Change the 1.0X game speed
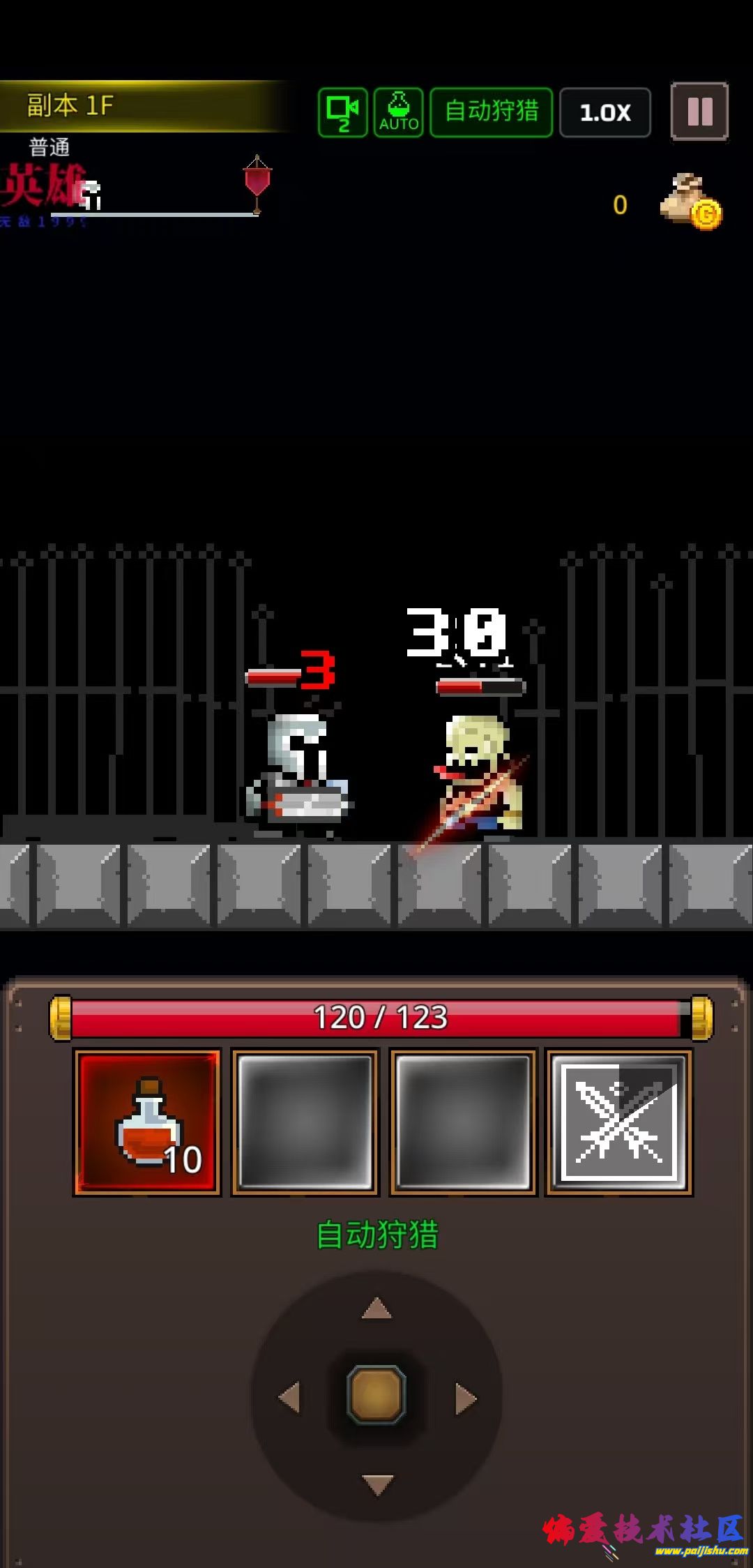The image size is (753, 1568). pos(605,112)
